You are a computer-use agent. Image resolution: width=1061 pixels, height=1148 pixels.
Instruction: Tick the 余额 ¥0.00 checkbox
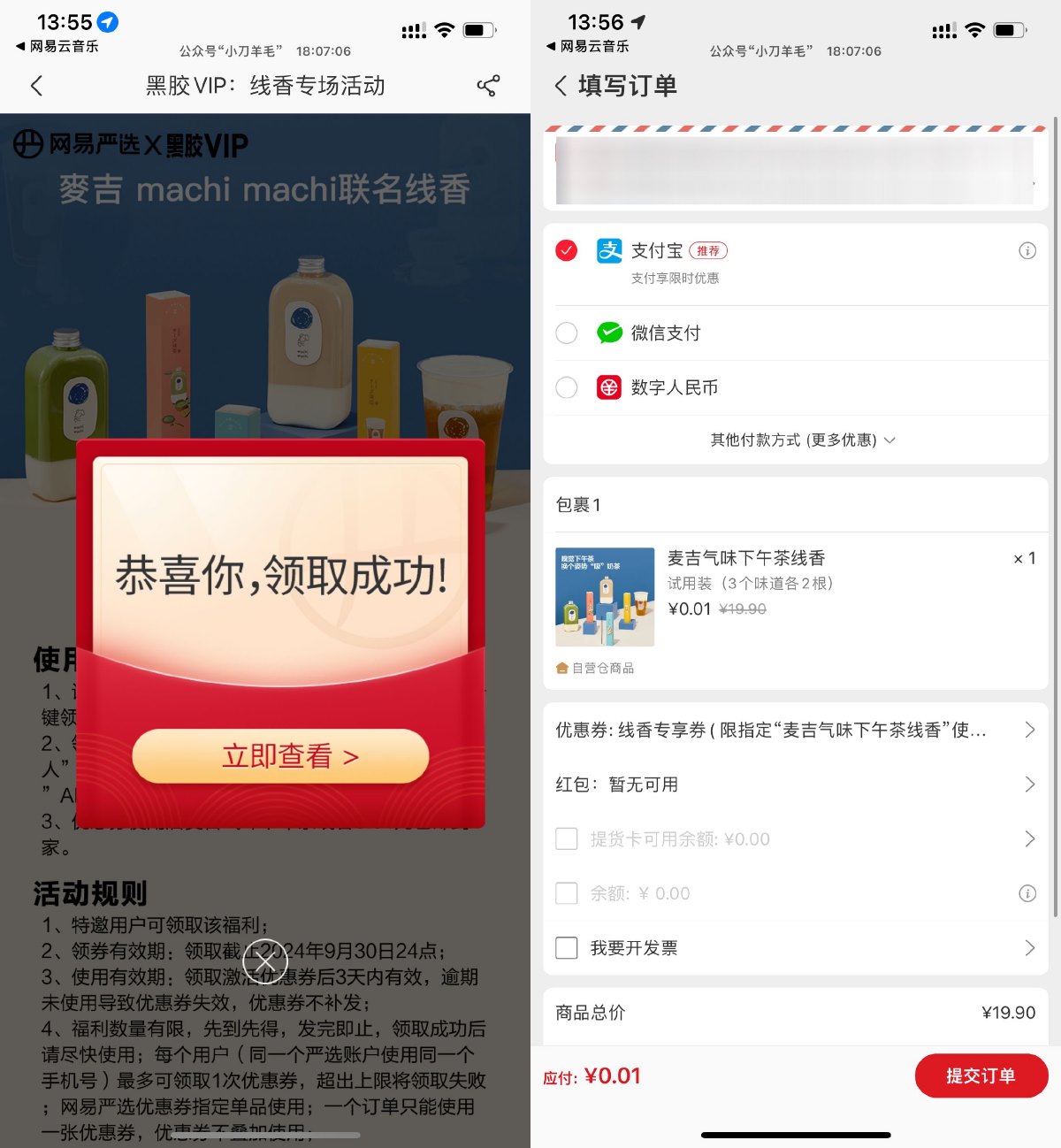pyautogui.click(x=567, y=893)
